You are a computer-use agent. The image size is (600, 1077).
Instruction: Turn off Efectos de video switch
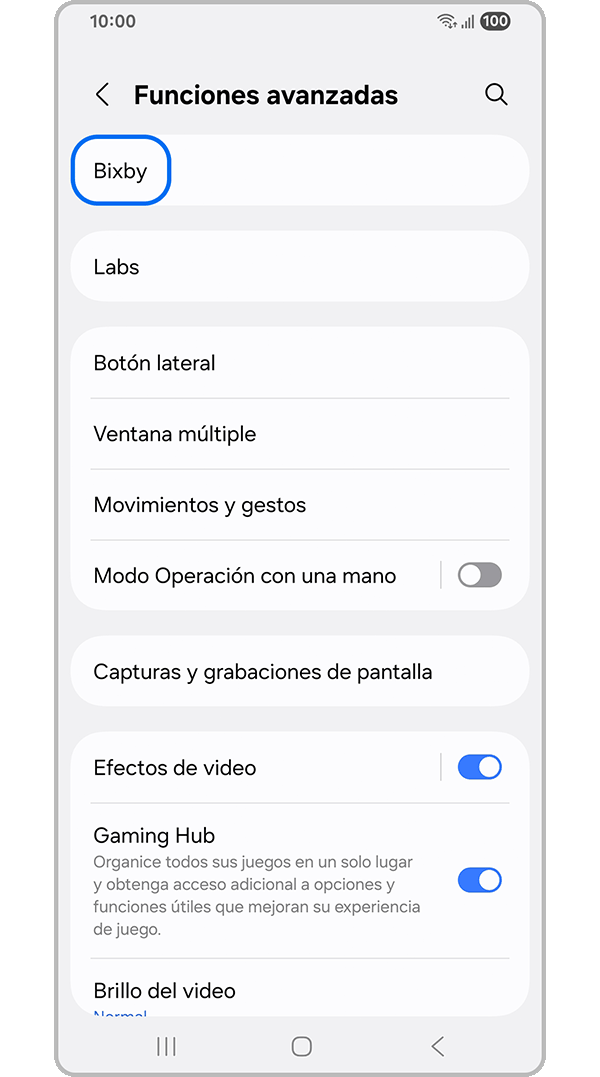[479, 767]
